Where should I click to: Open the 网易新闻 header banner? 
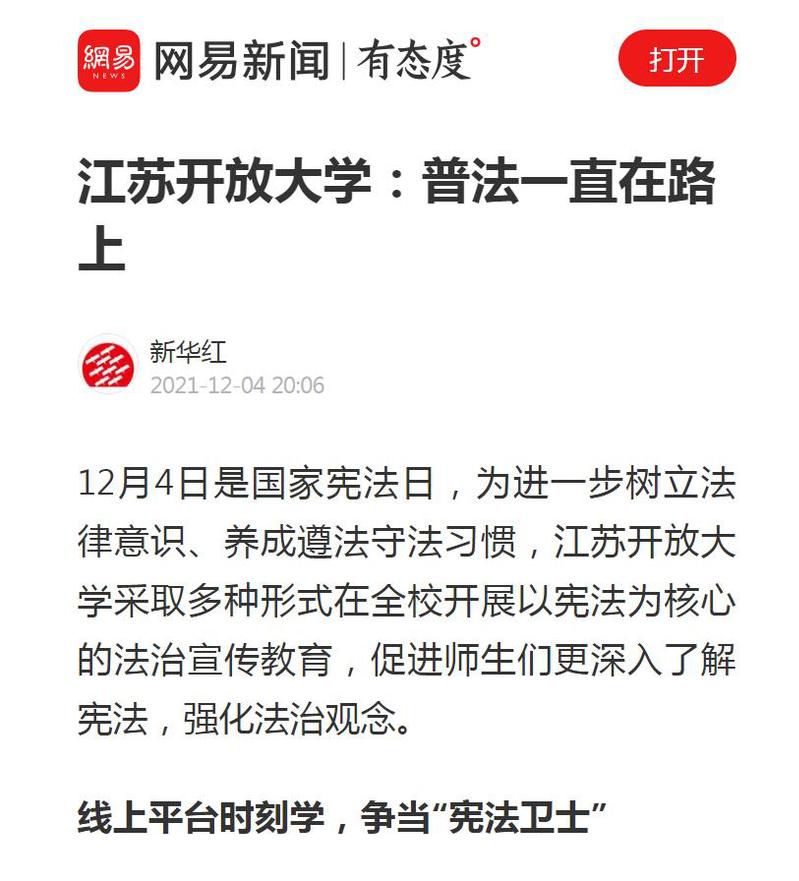coord(280,60)
